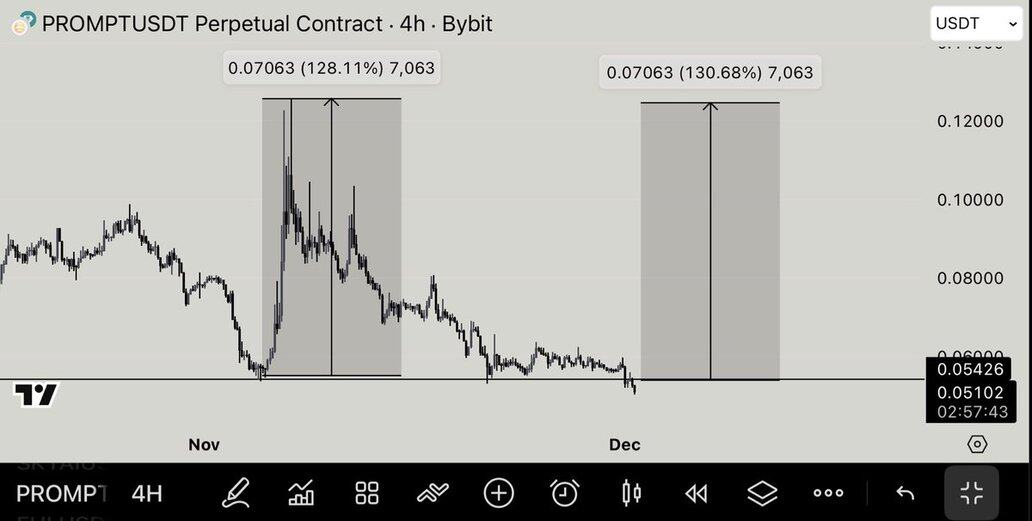Start bar replay with the rewind icon
Image resolution: width=1032 pixels, height=521 pixels.
696,492
